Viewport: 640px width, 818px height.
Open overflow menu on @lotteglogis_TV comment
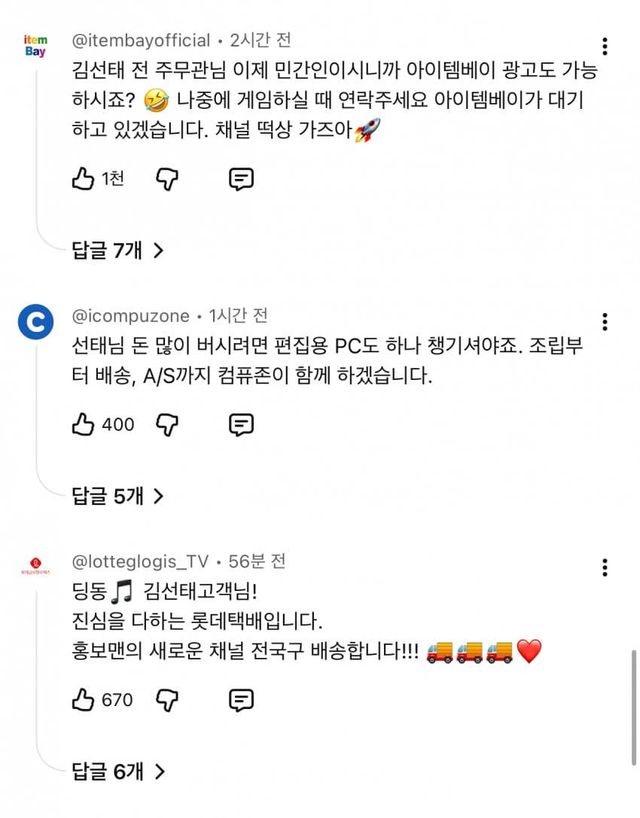(x=604, y=568)
